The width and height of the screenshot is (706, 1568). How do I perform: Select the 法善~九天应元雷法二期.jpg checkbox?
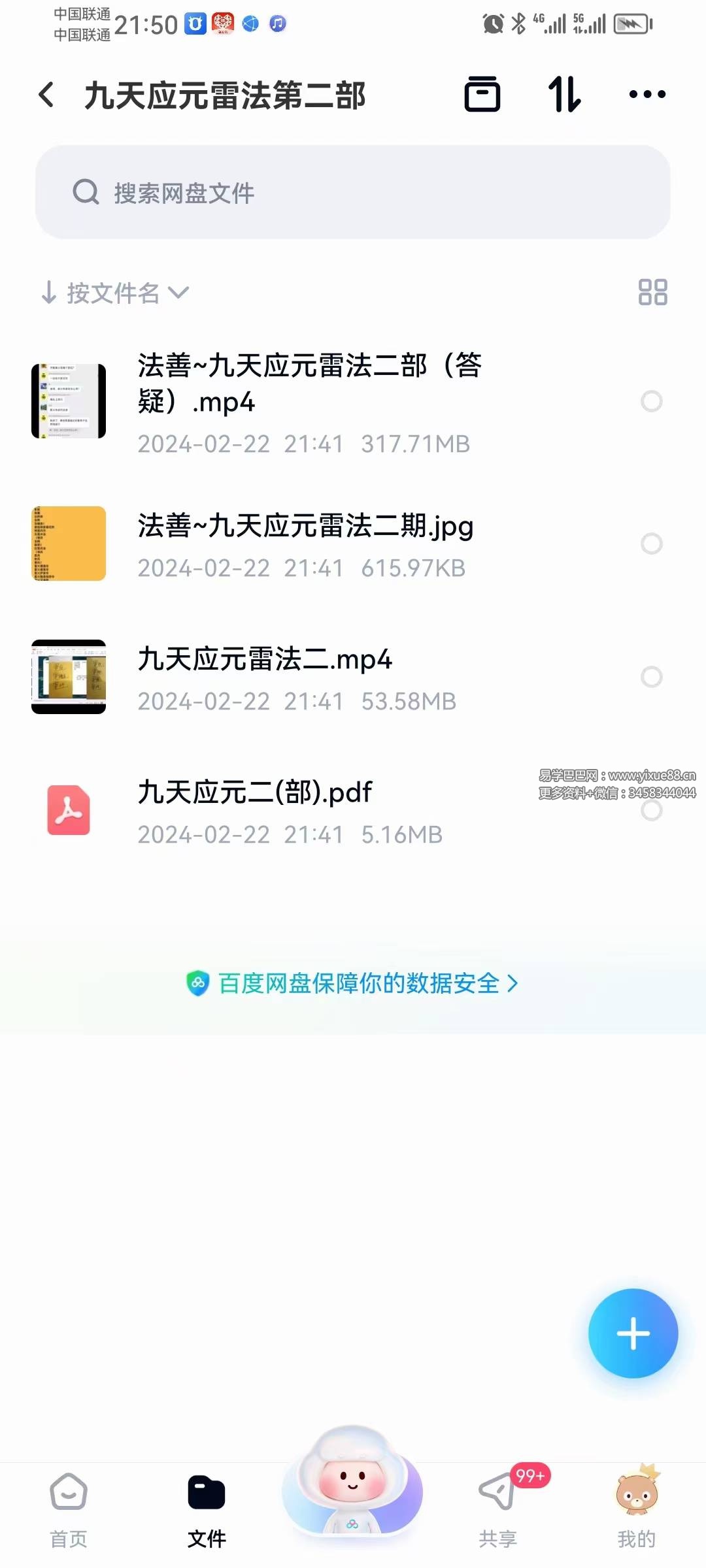click(651, 544)
